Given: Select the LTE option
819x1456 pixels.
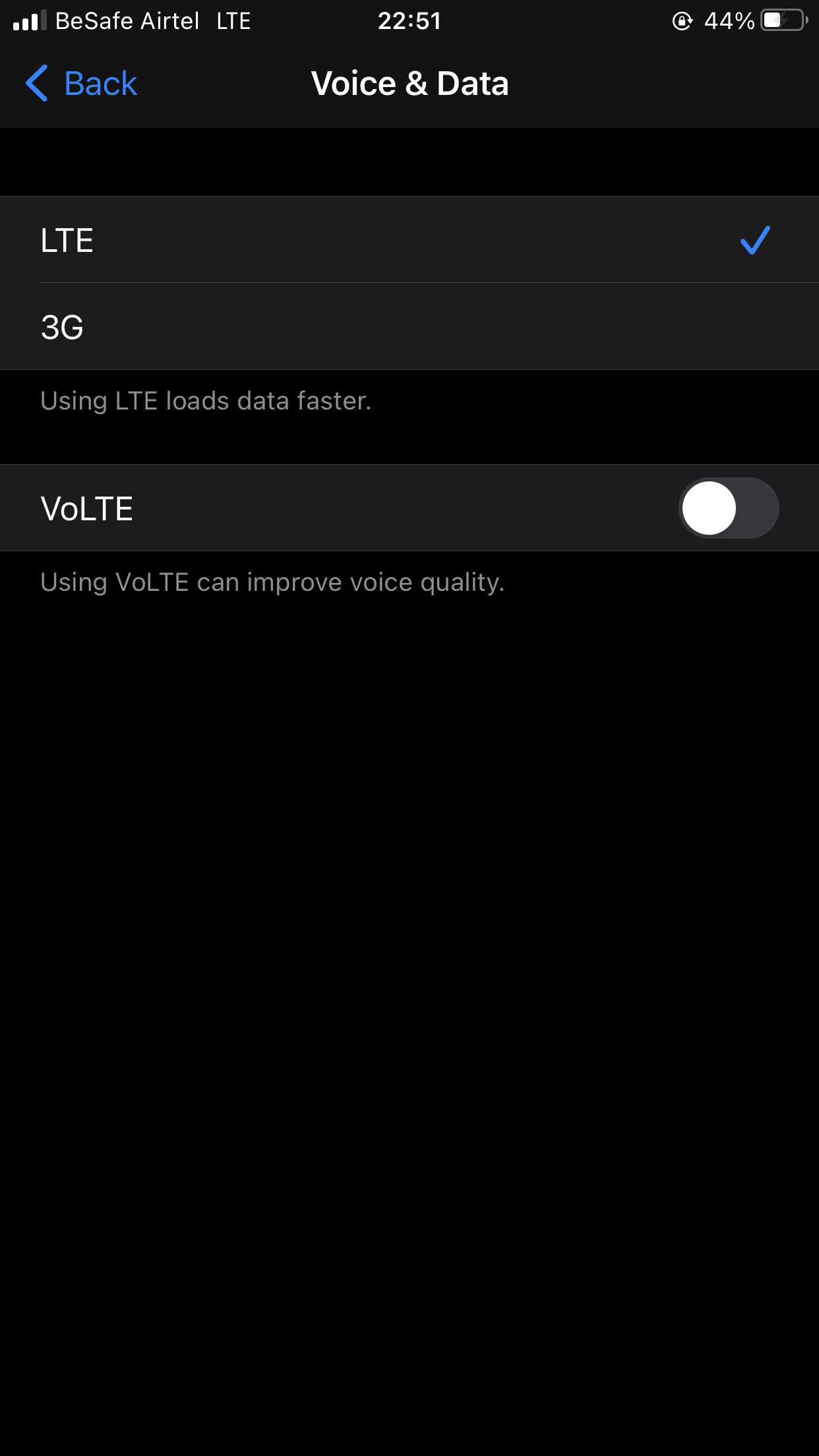Looking at the screenshot, I should click(x=409, y=240).
